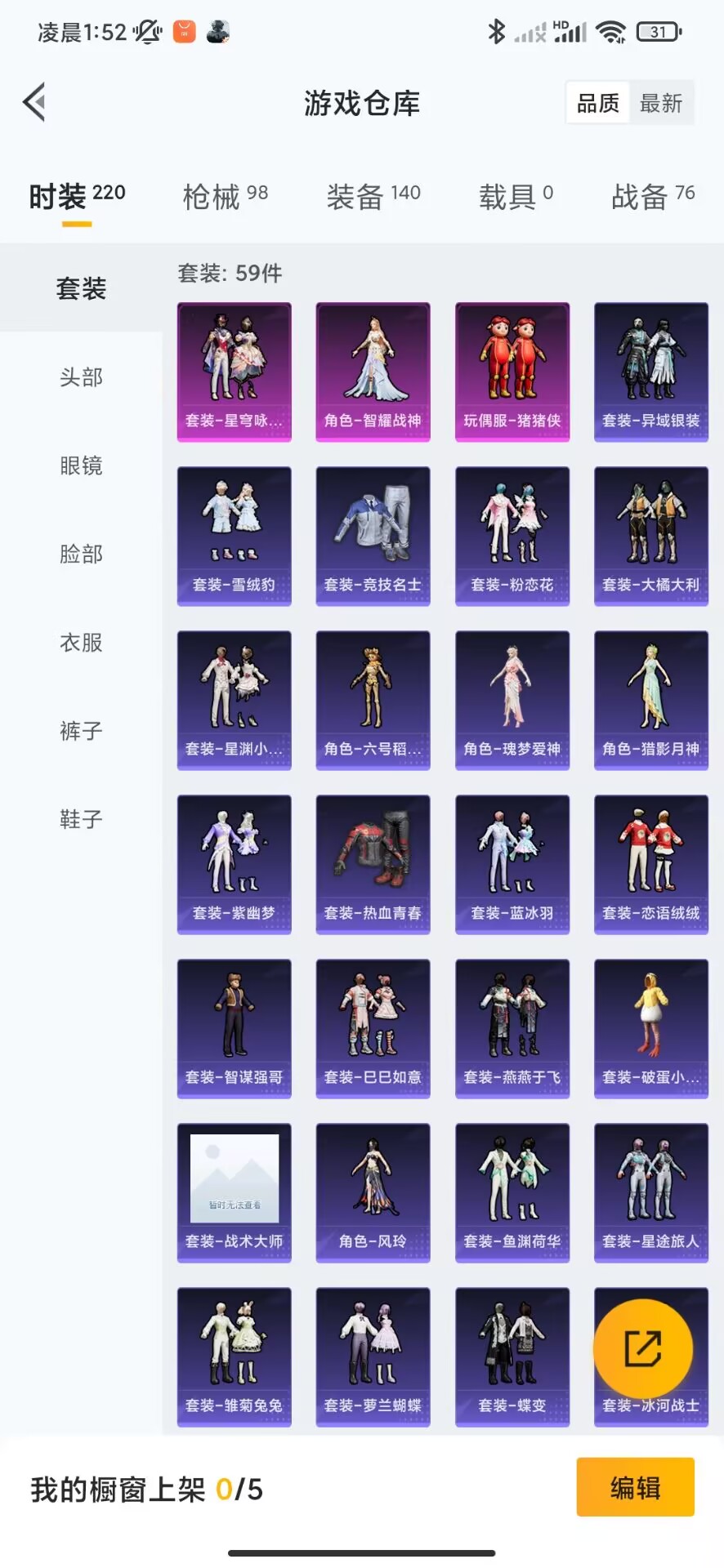Switch to the 装备 tab
Screen dimensions: 724x1568
pyautogui.click(x=373, y=196)
